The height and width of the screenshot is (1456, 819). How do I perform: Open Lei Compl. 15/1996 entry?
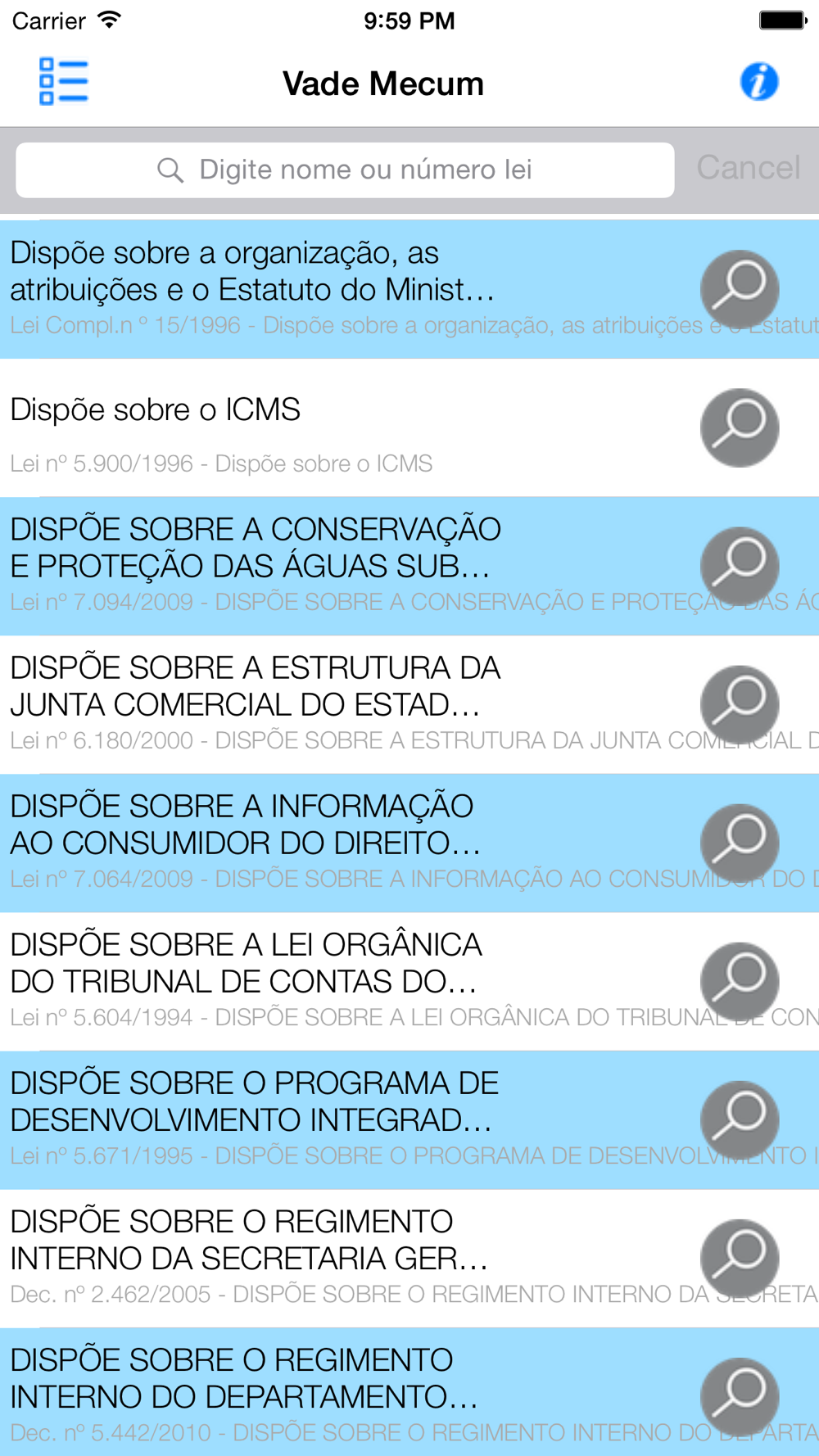point(328,288)
